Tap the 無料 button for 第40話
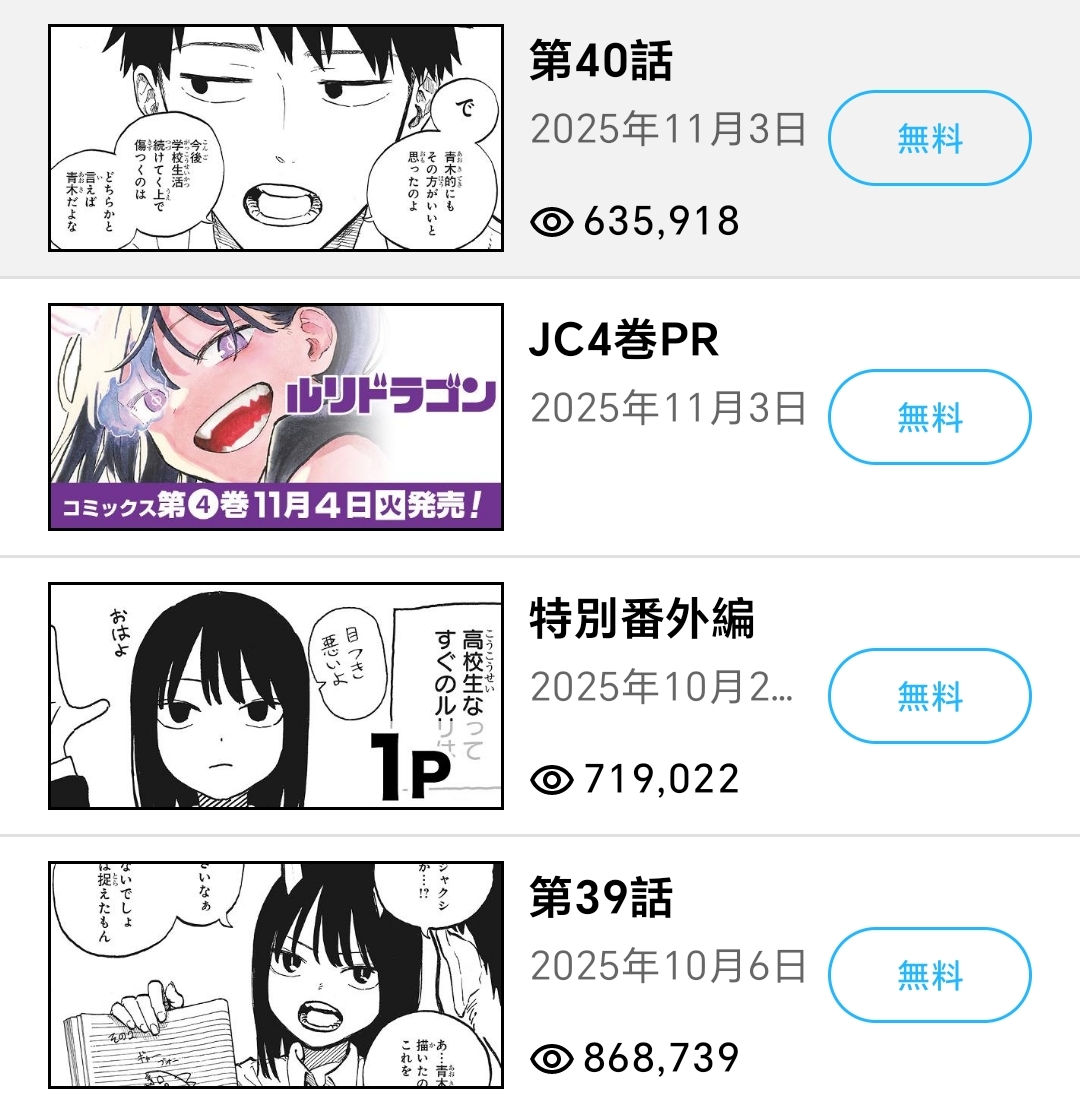Screen dimensions: 1080x1106 click(x=929, y=139)
